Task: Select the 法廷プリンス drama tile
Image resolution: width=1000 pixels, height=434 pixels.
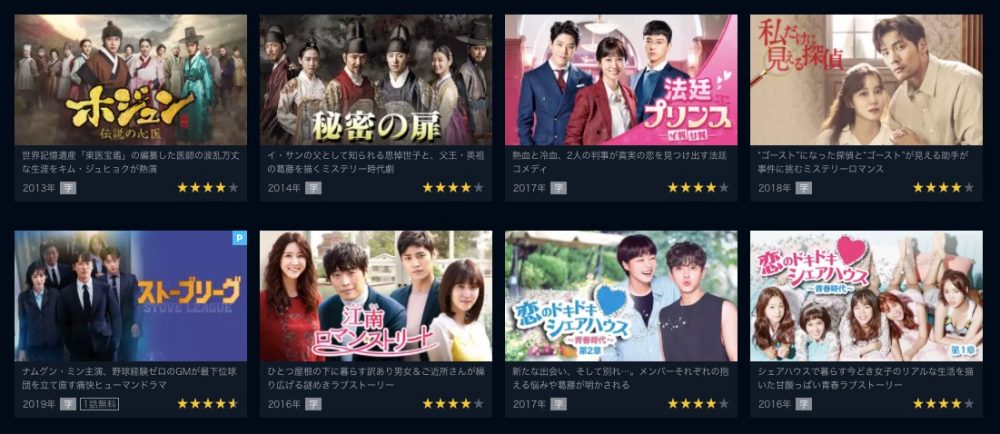Action: tap(620, 80)
